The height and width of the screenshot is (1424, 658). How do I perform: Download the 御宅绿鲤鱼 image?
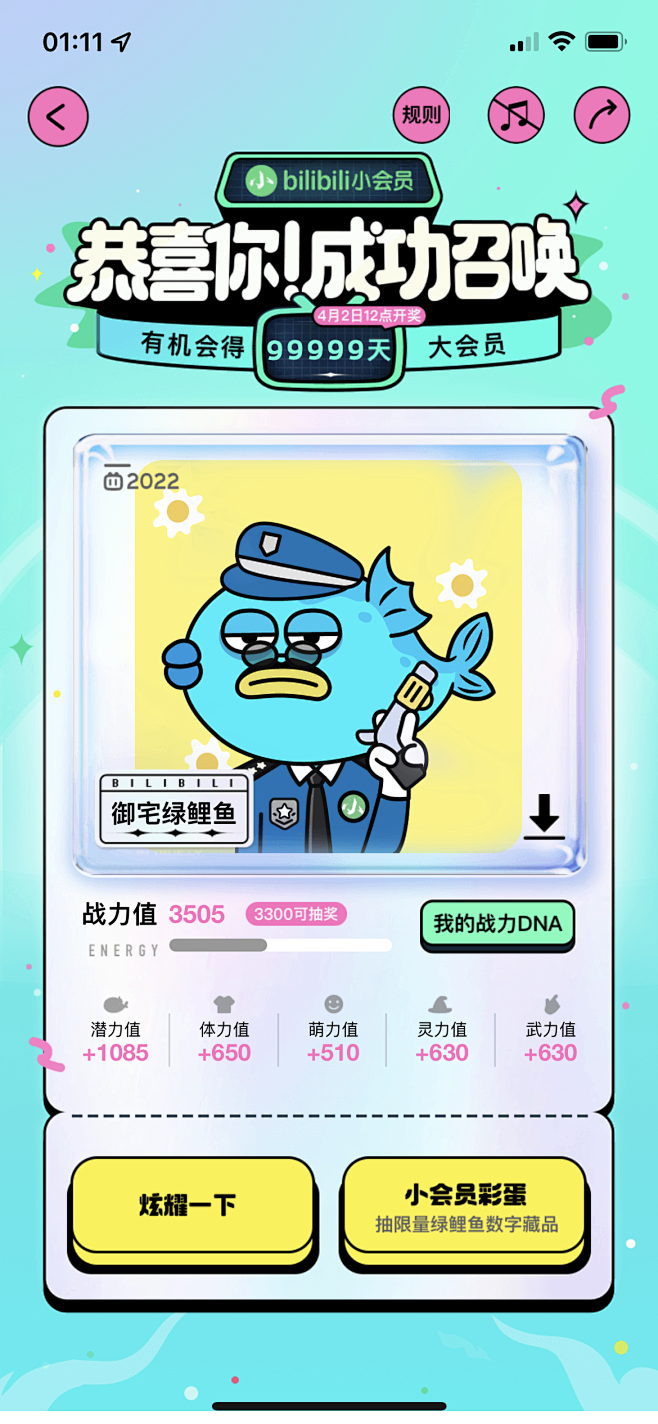tap(544, 816)
